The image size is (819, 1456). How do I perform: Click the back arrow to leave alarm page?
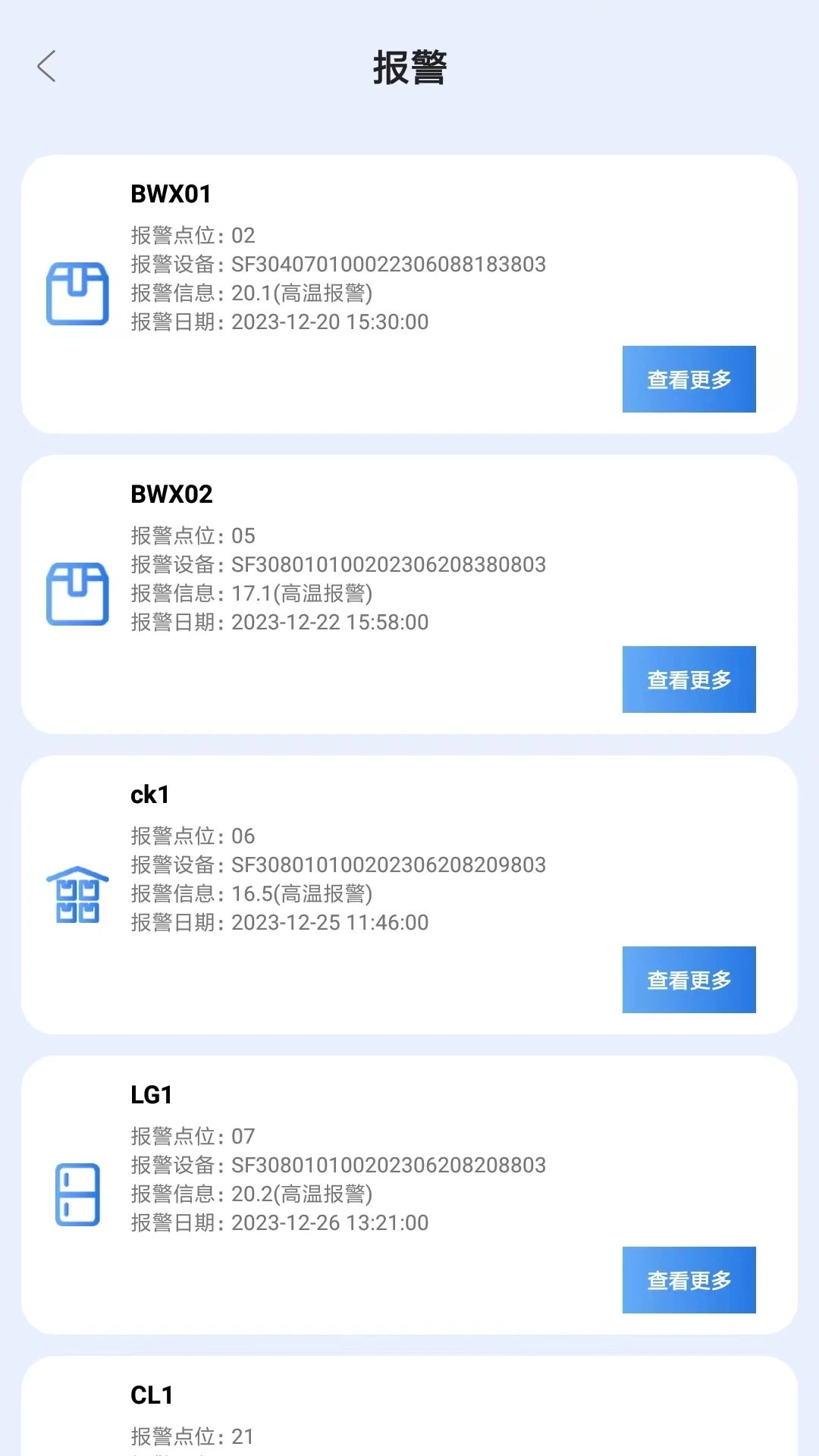pyautogui.click(x=47, y=67)
